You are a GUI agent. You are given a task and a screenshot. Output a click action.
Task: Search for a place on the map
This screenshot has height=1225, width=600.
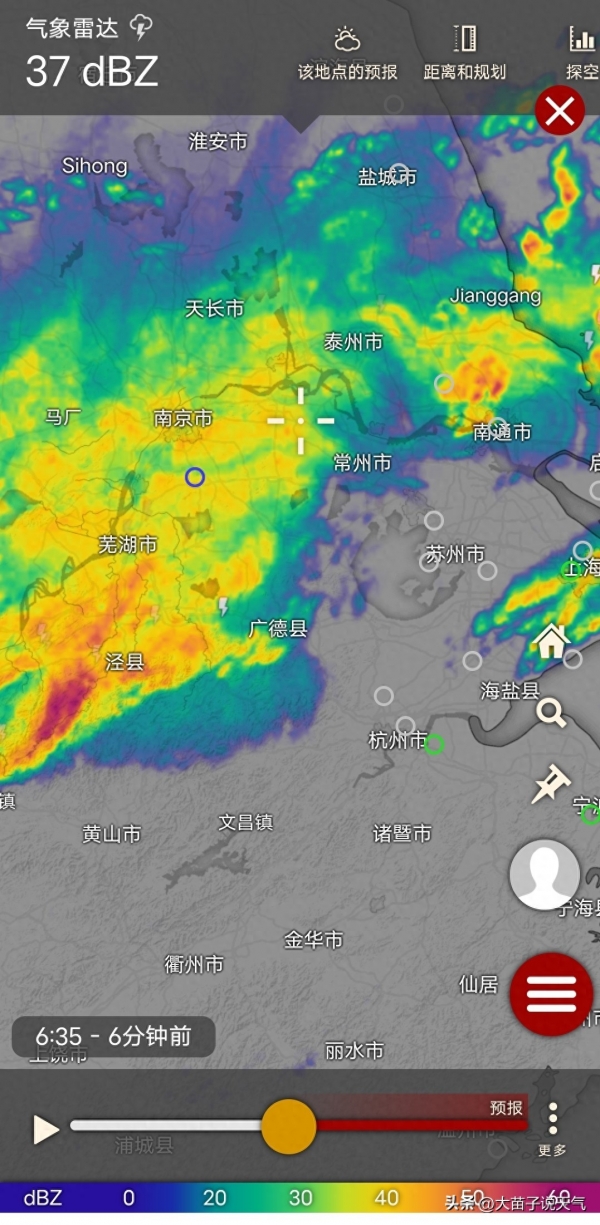pos(551,713)
